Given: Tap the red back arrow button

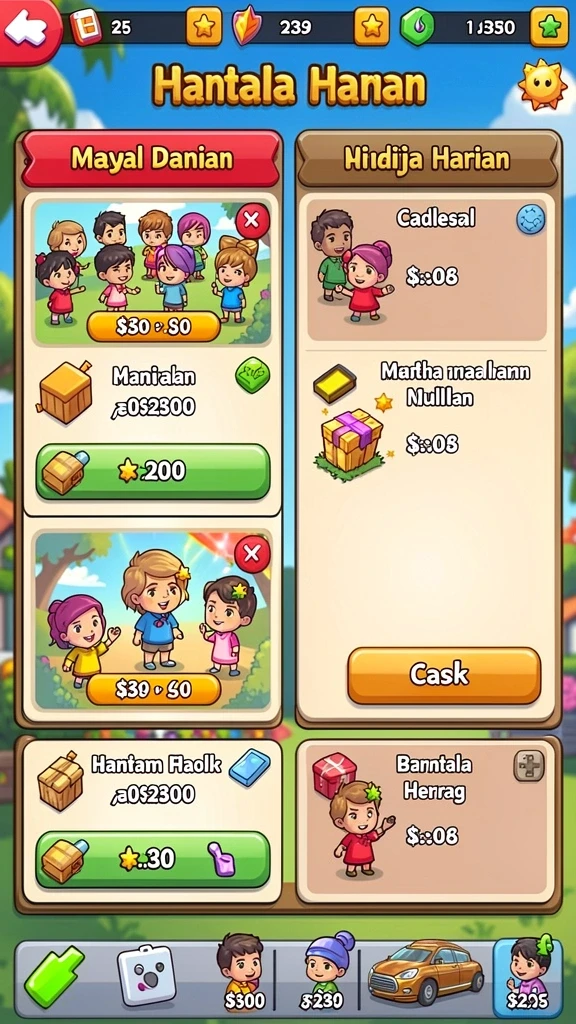Looking at the screenshot, I should coord(27,29).
